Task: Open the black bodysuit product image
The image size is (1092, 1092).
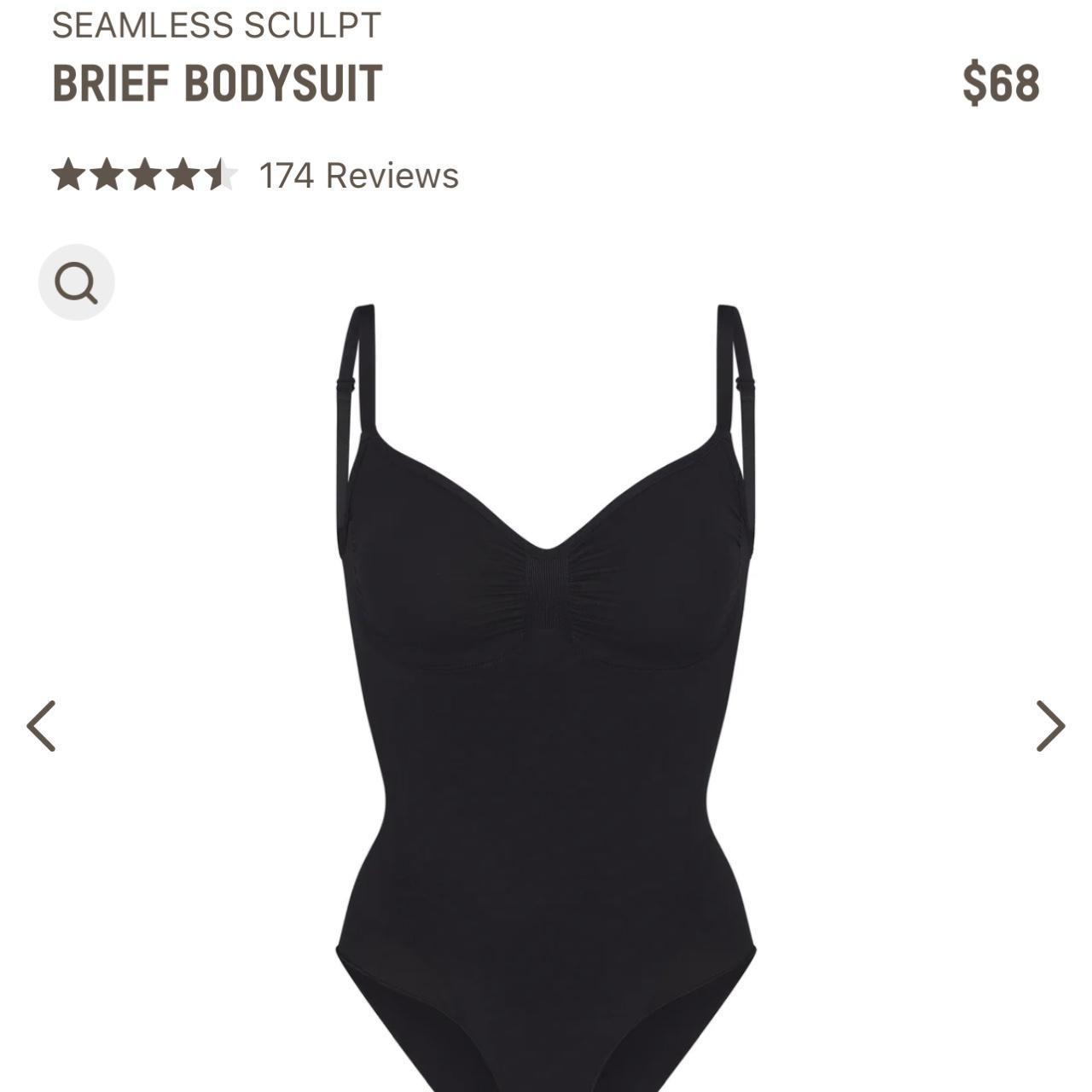Action: (x=546, y=700)
